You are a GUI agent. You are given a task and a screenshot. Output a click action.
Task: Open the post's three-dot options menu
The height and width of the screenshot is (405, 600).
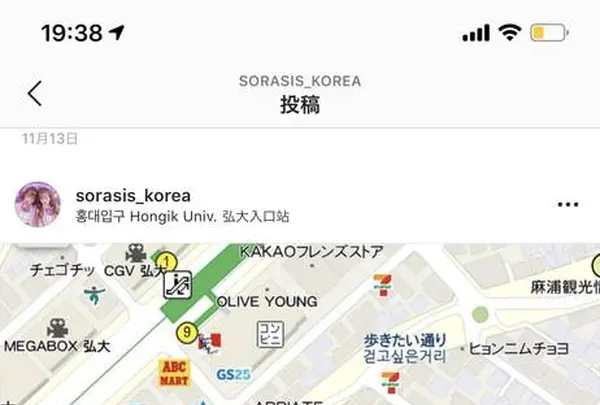[567, 204]
